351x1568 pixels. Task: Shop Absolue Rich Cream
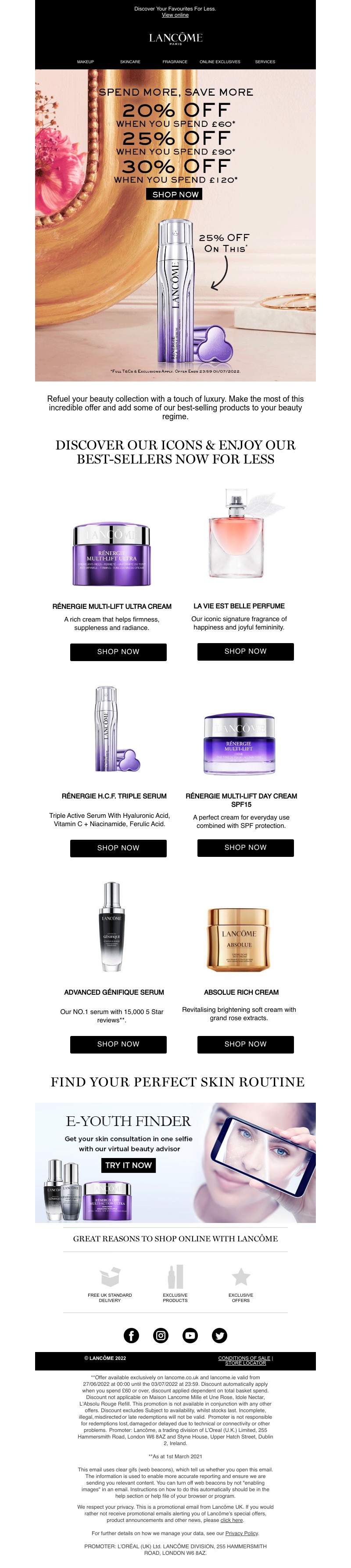[245, 1043]
